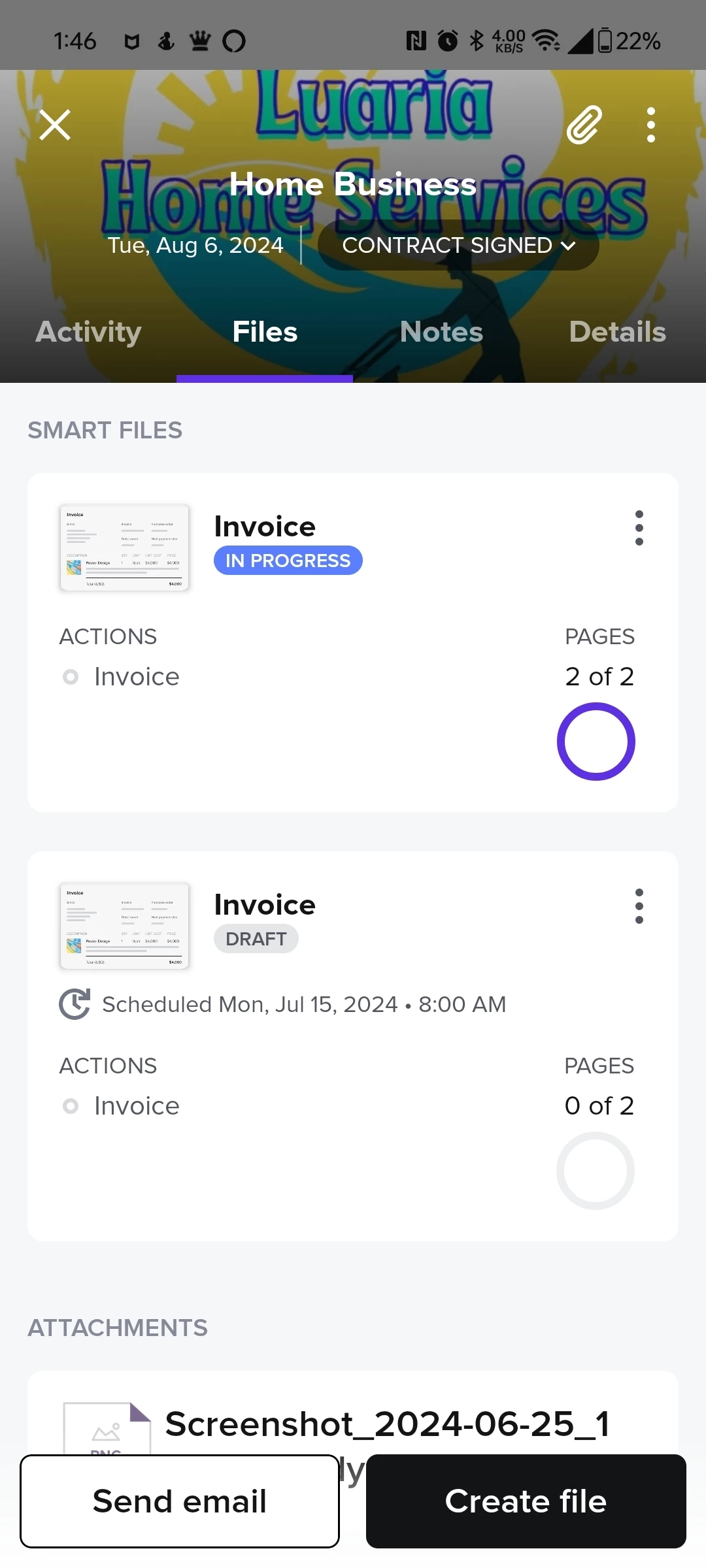Viewport: 706px width, 1568px height.
Task: Tap the paperclip attachment icon
Action: [584, 125]
